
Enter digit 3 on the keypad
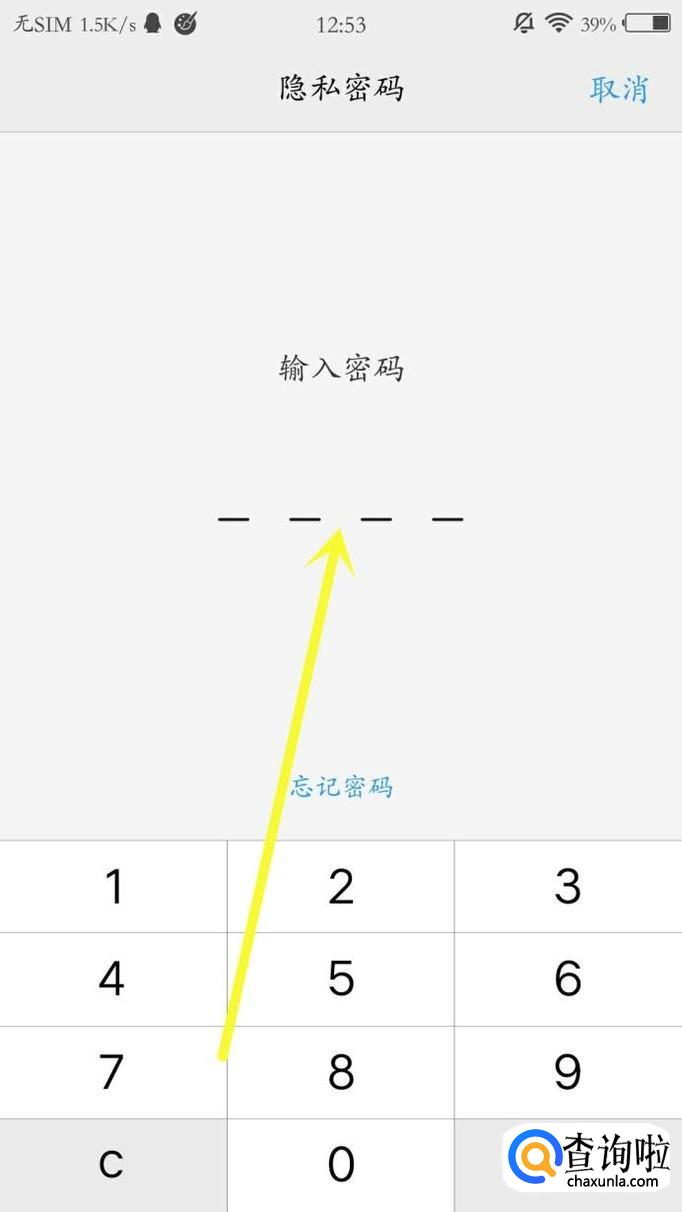tap(568, 886)
